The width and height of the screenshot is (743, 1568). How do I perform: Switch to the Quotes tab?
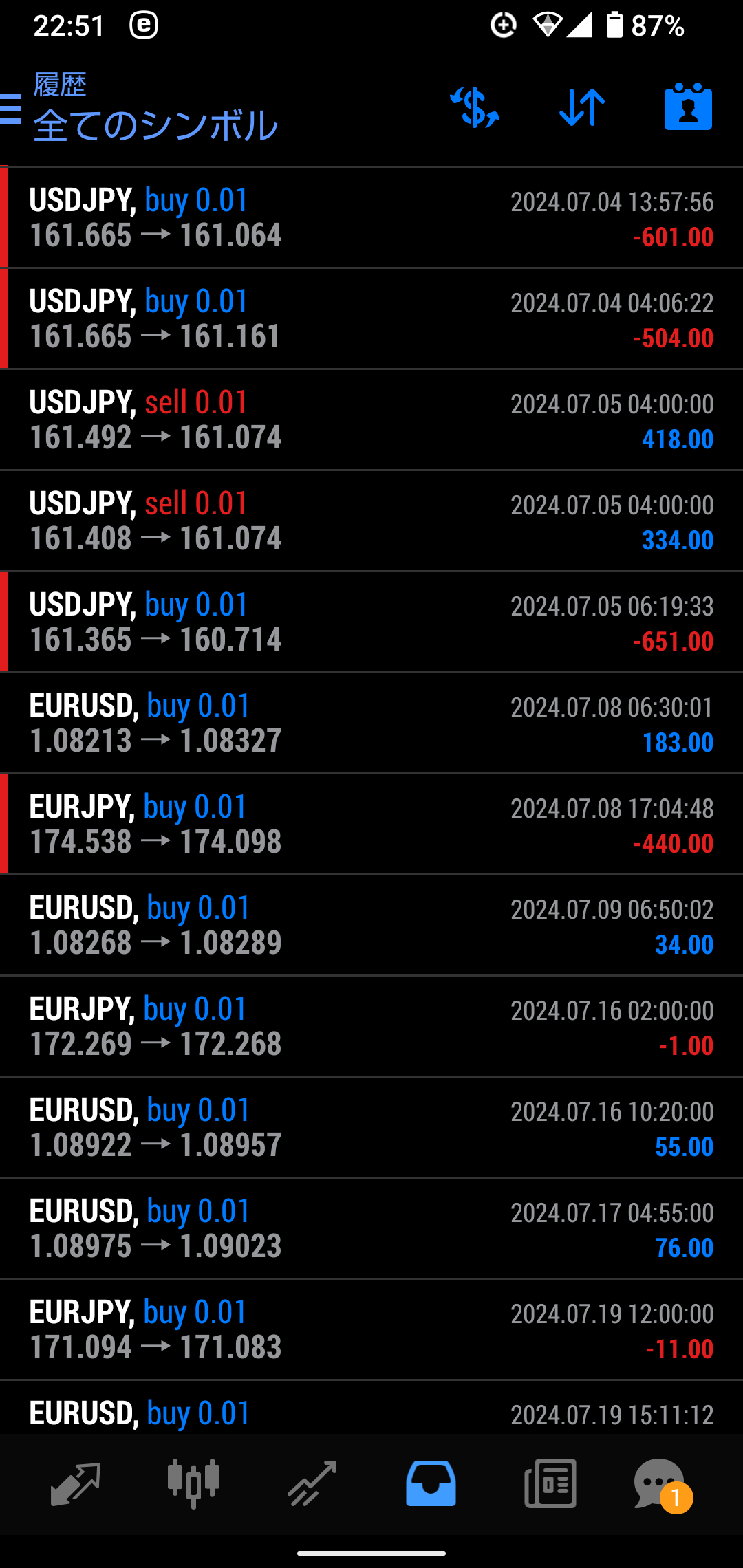pyautogui.click(x=76, y=1483)
